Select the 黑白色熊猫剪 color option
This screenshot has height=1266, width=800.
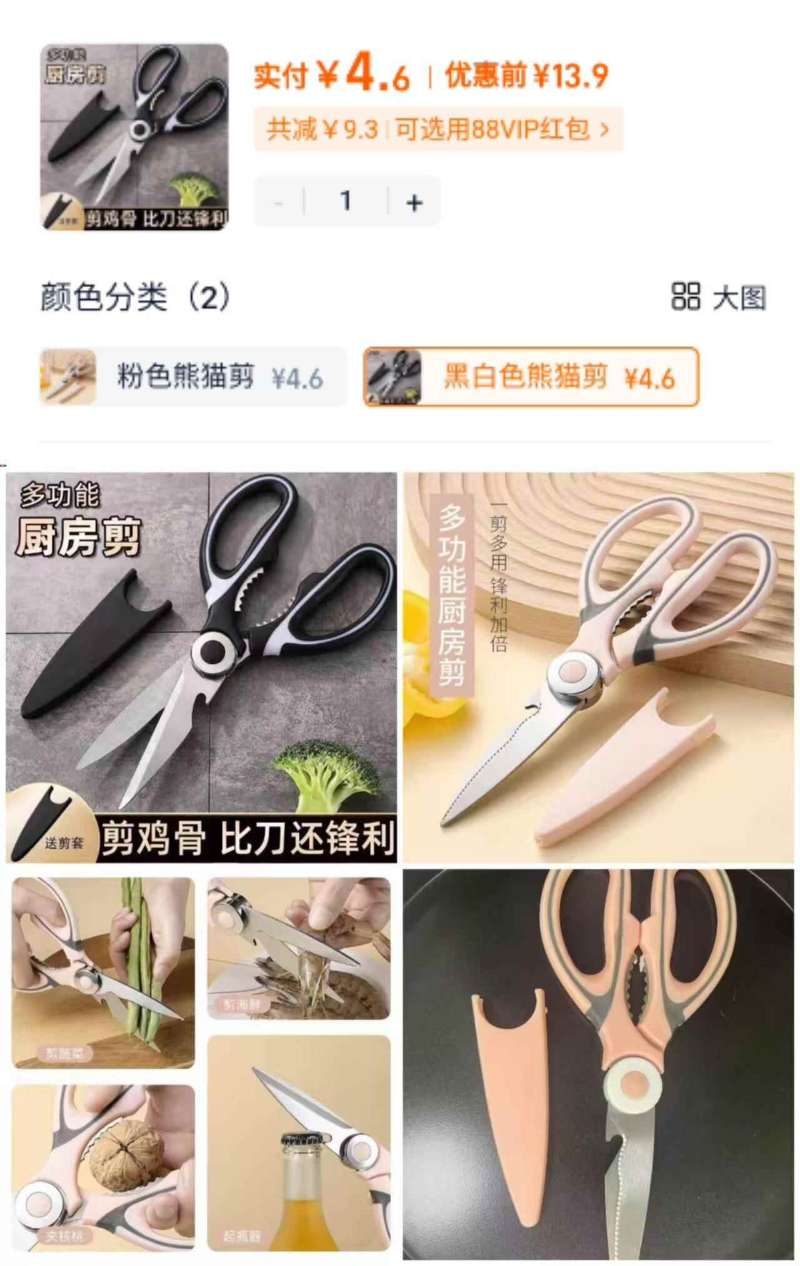point(531,377)
